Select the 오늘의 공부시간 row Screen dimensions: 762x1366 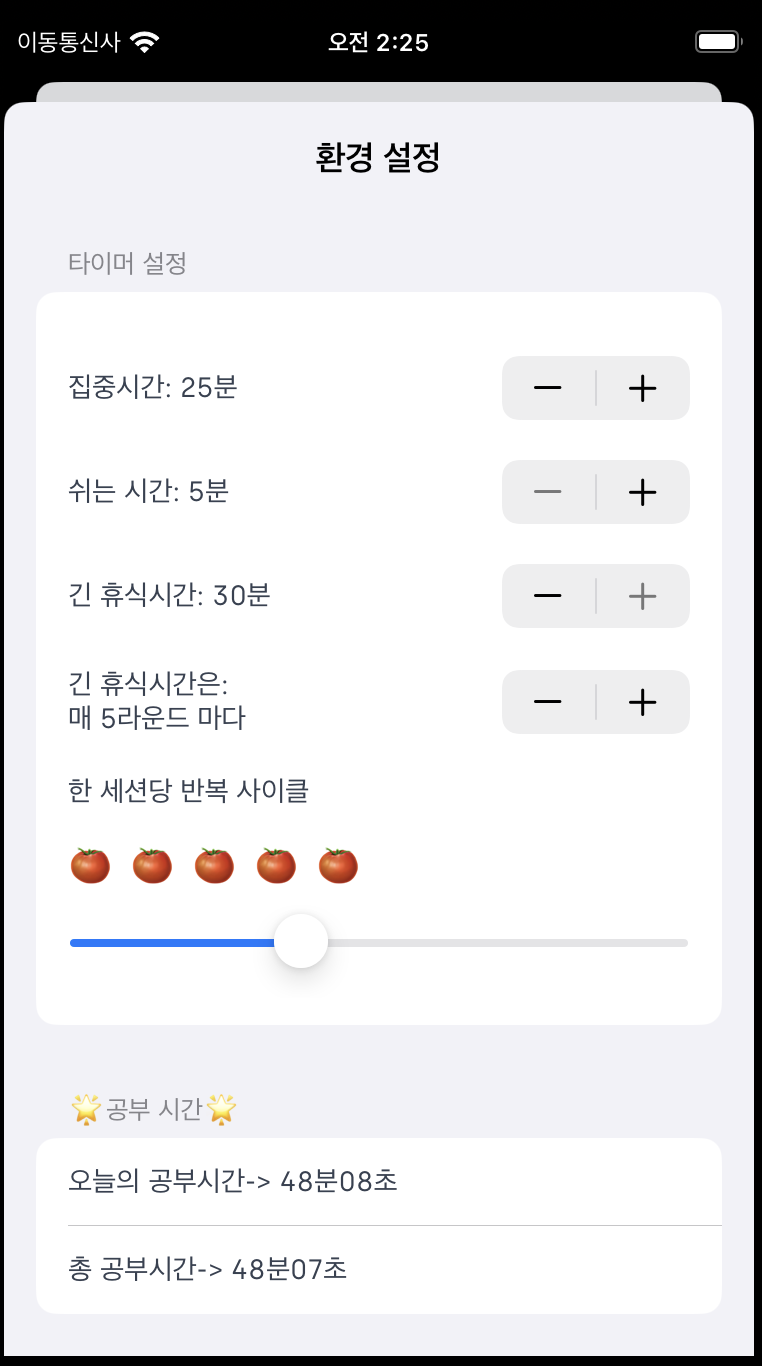click(380, 1181)
